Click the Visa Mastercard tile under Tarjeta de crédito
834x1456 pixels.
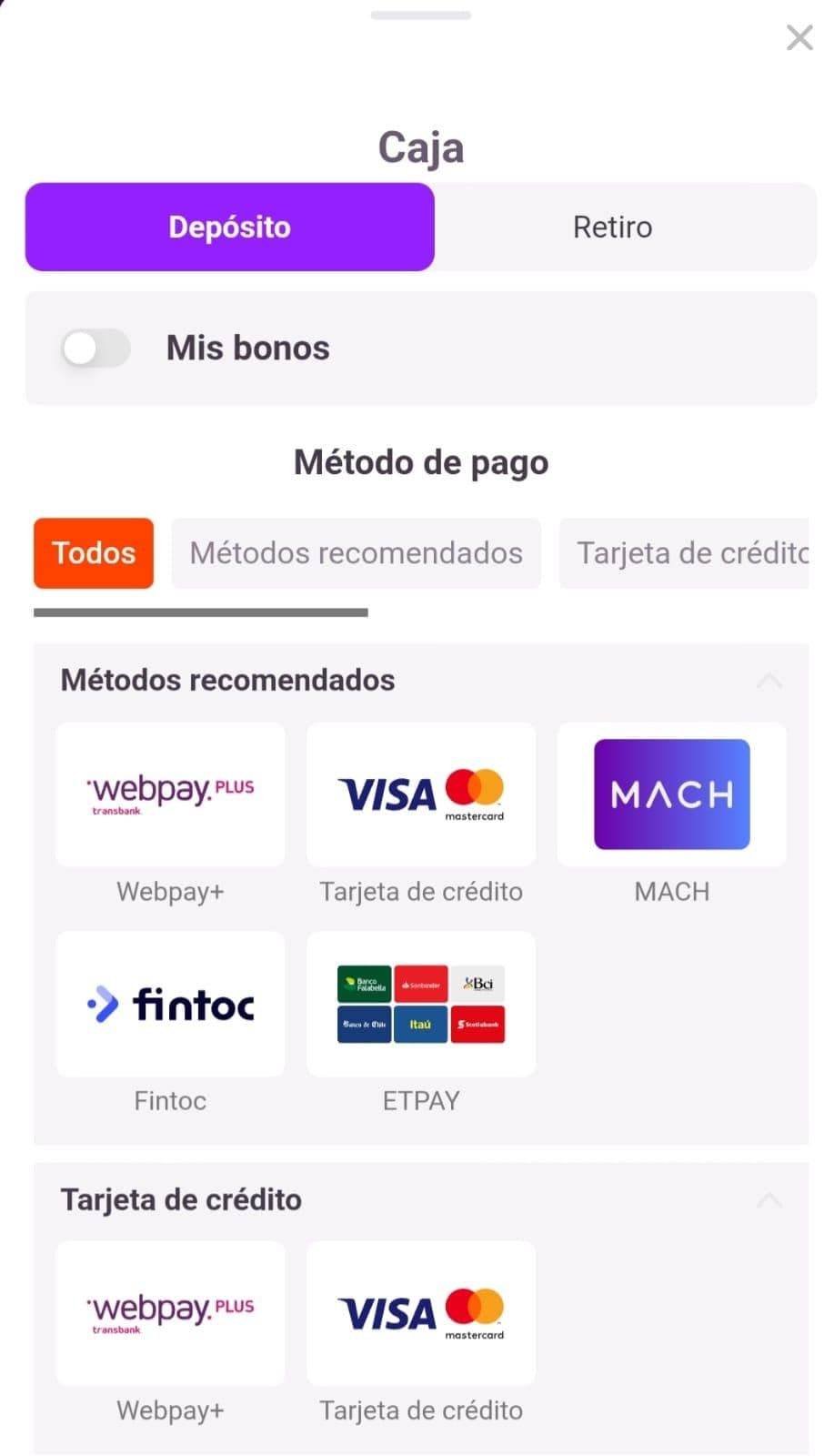(x=420, y=1313)
